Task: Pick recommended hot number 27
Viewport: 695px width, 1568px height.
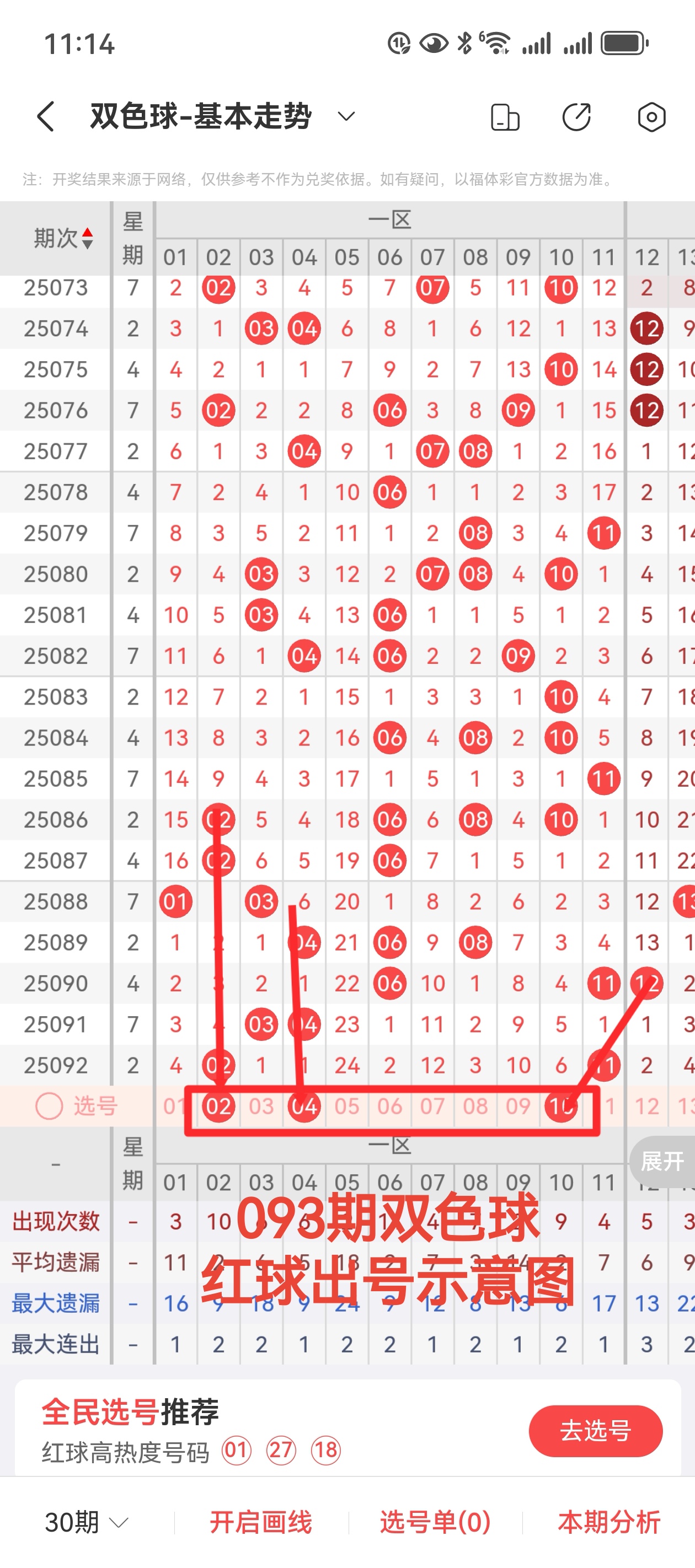Action: (281, 1451)
